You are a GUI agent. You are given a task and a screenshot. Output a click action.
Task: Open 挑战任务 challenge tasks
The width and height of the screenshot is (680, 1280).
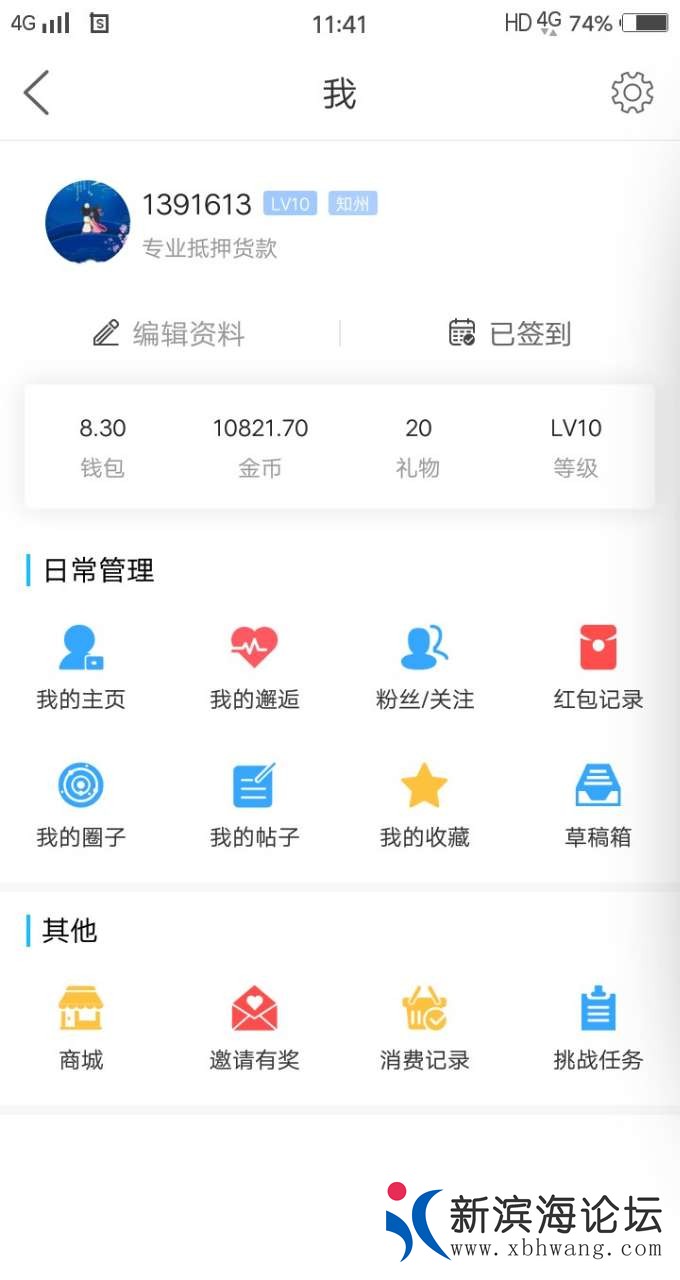point(598,1026)
